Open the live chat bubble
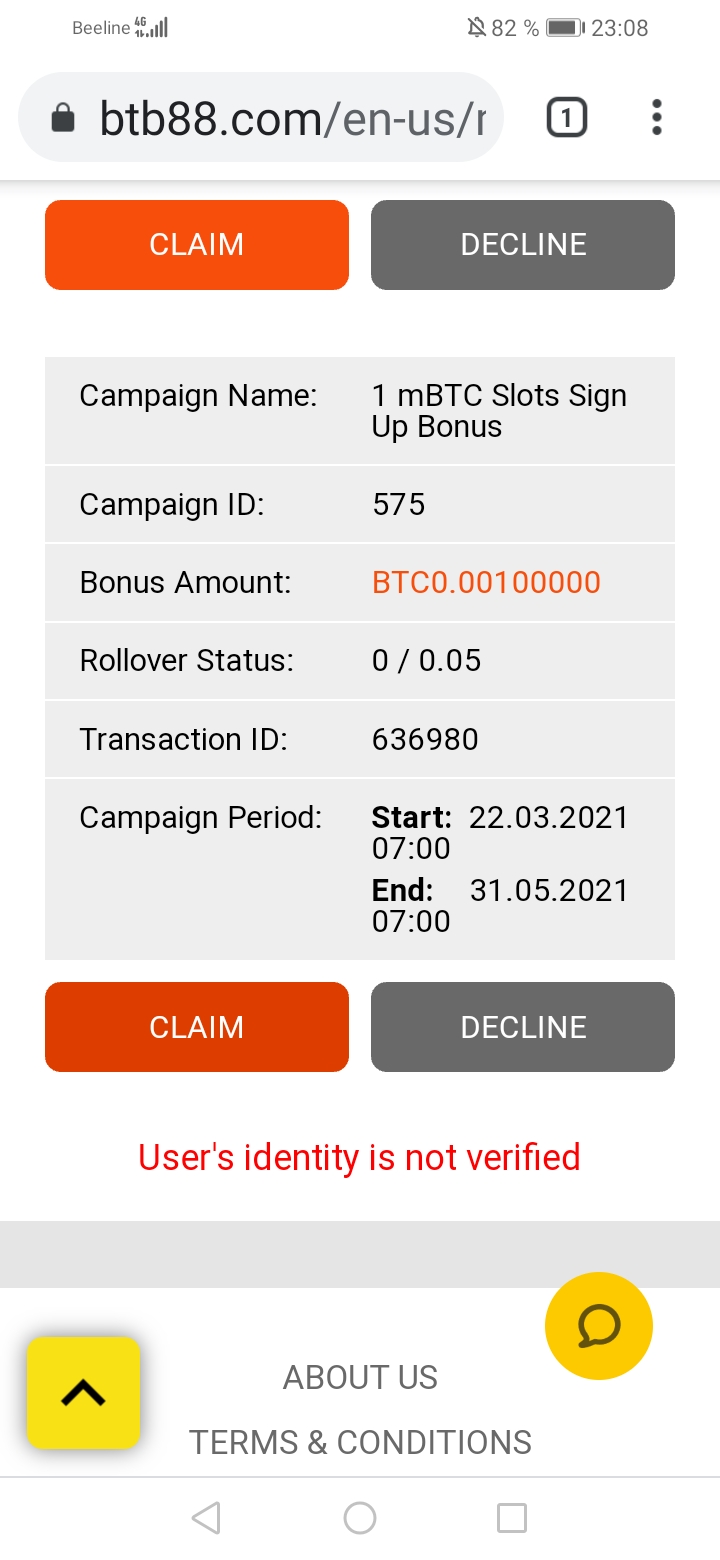720x1560 pixels. point(598,1326)
